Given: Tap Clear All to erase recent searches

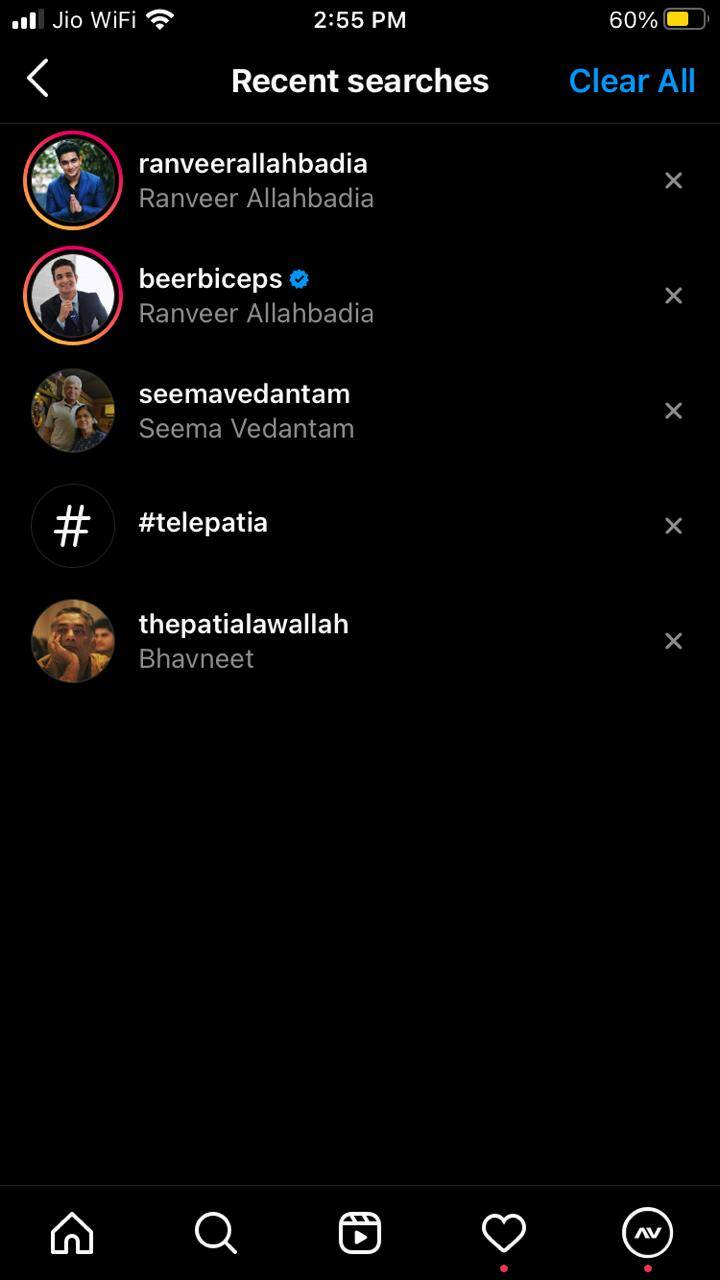Looking at the screenshot, I should click(632, 81).
